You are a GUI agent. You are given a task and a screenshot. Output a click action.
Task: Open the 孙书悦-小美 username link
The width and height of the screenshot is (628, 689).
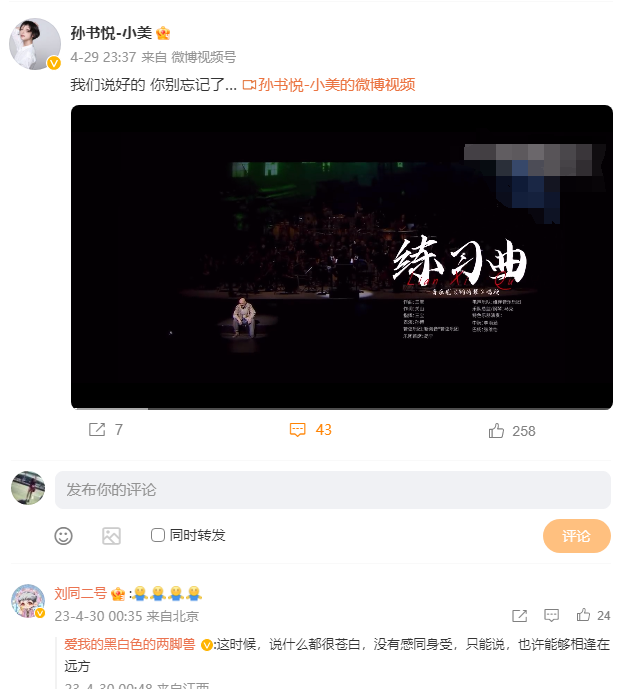[110, 33]
